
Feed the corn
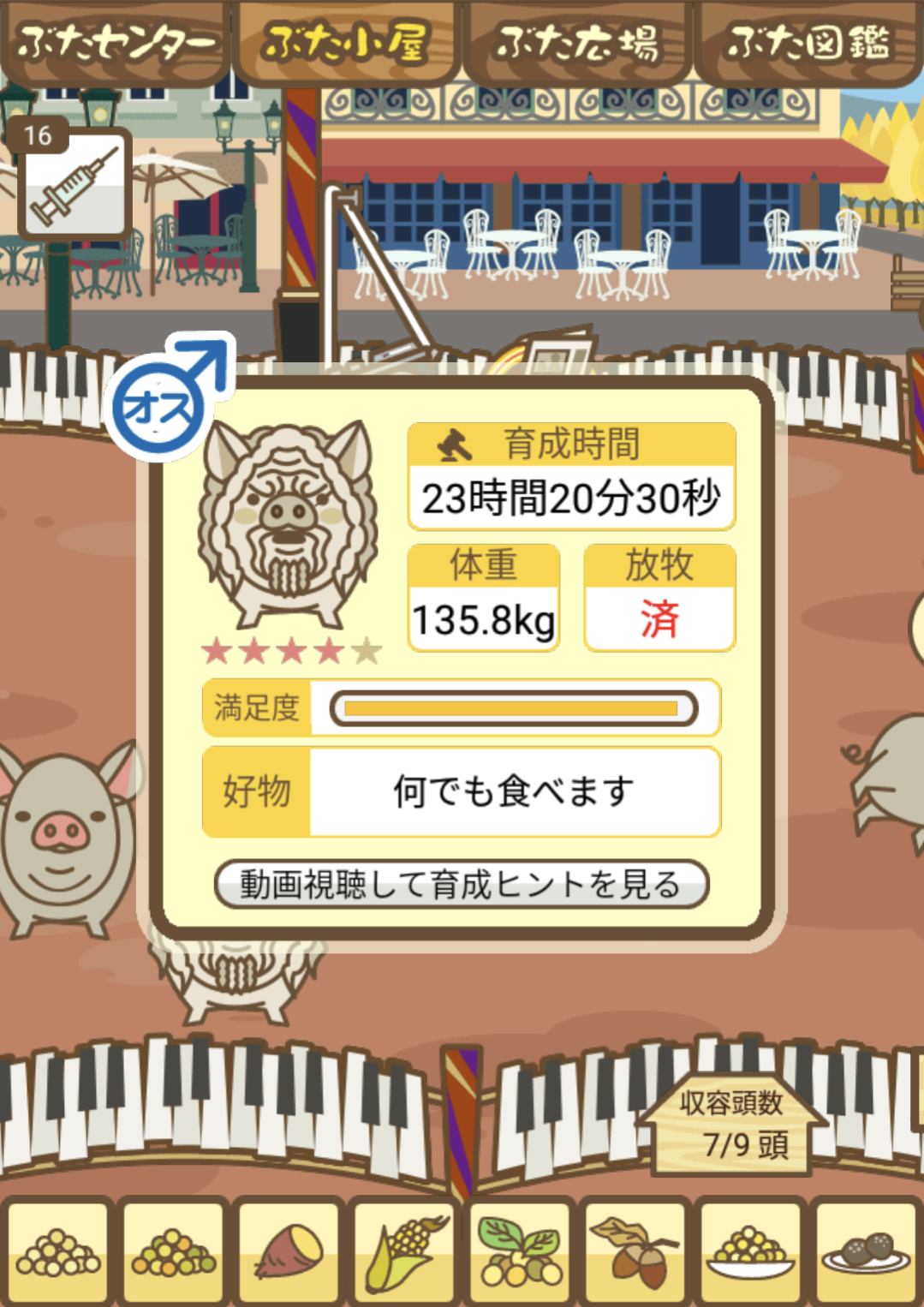[x=405, y=1252]
